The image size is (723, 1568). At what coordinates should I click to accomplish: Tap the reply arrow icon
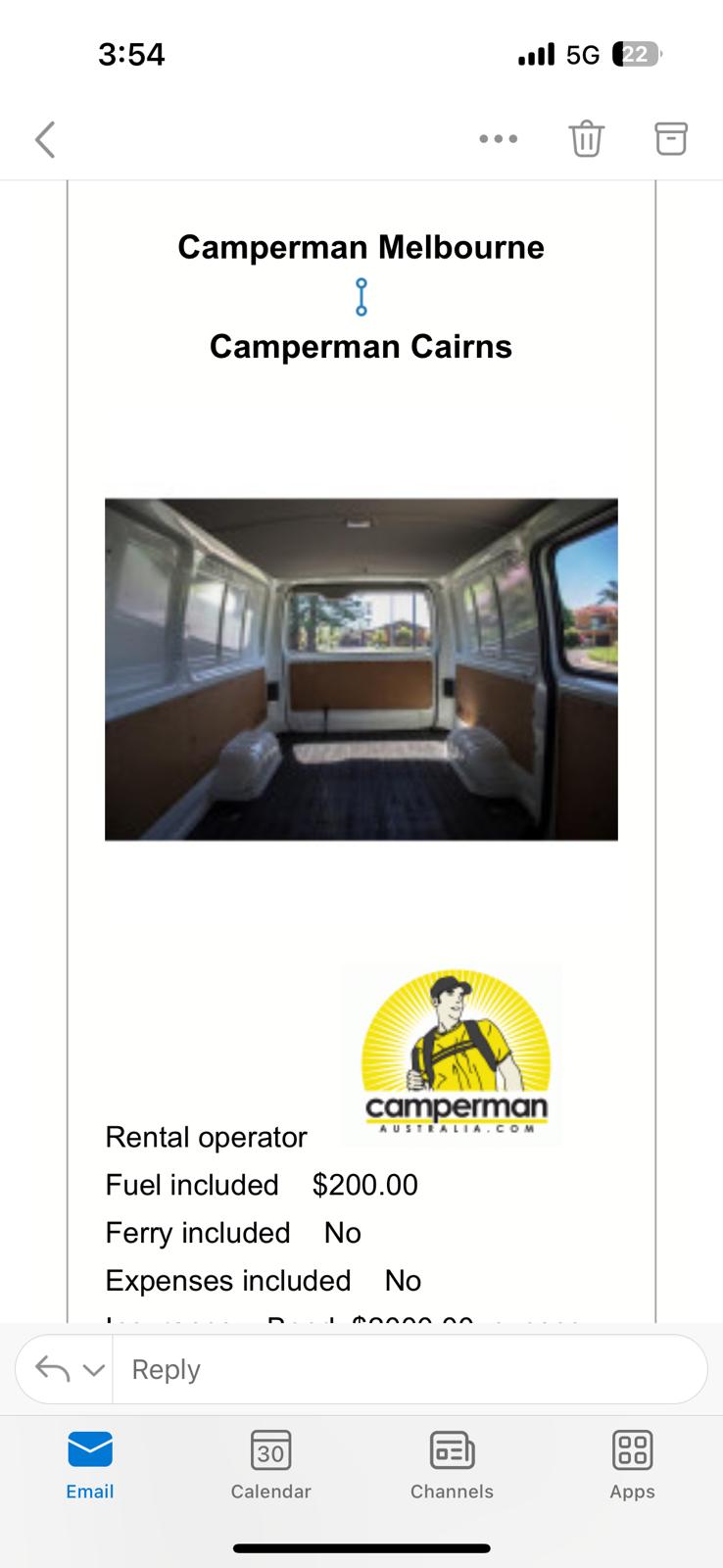[52, 1369]
